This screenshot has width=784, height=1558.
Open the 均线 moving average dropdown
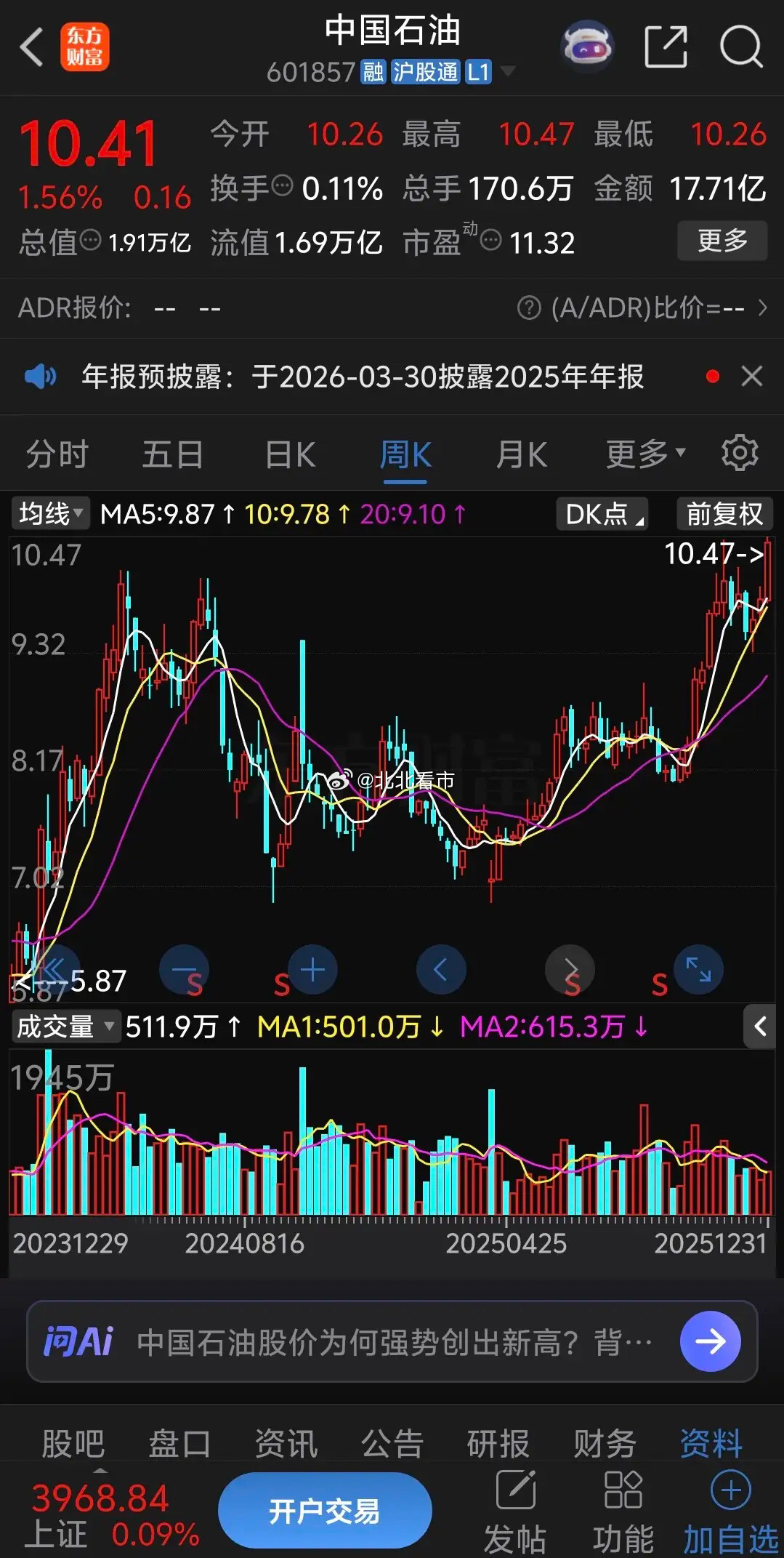49,514
